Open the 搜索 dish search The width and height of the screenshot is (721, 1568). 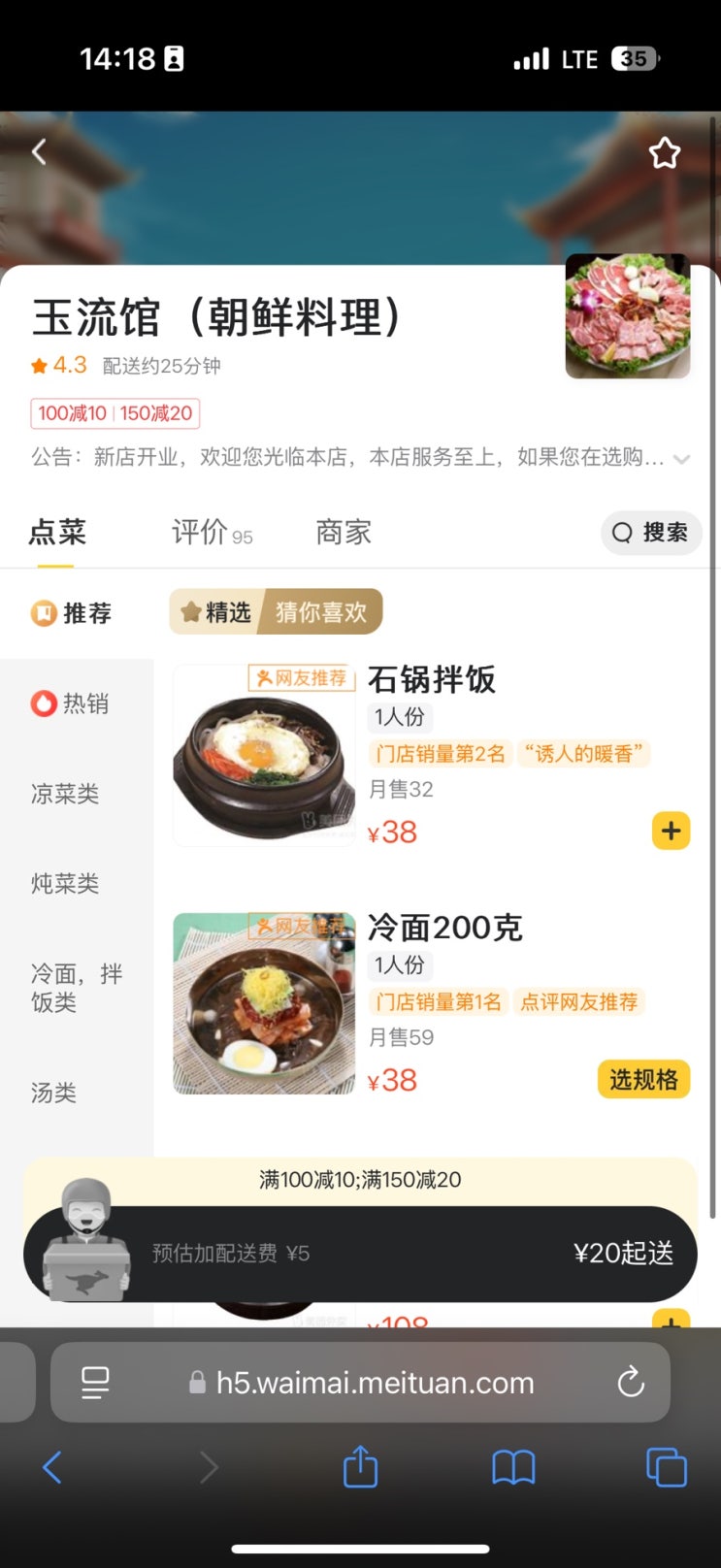651,533
